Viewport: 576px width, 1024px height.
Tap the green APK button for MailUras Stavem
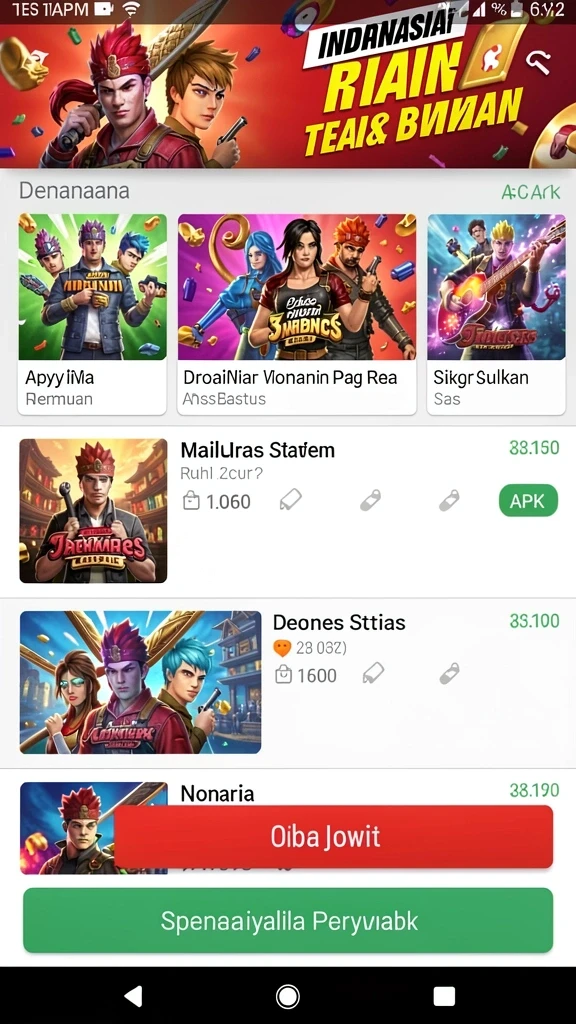pos(528,501)
